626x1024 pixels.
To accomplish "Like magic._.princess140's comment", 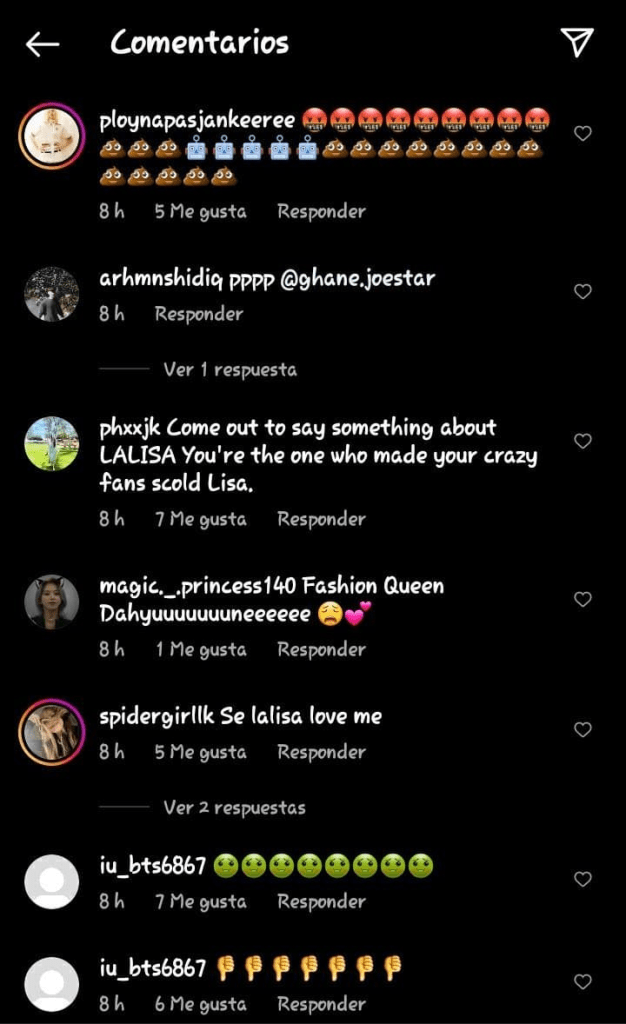I will 582,600.
